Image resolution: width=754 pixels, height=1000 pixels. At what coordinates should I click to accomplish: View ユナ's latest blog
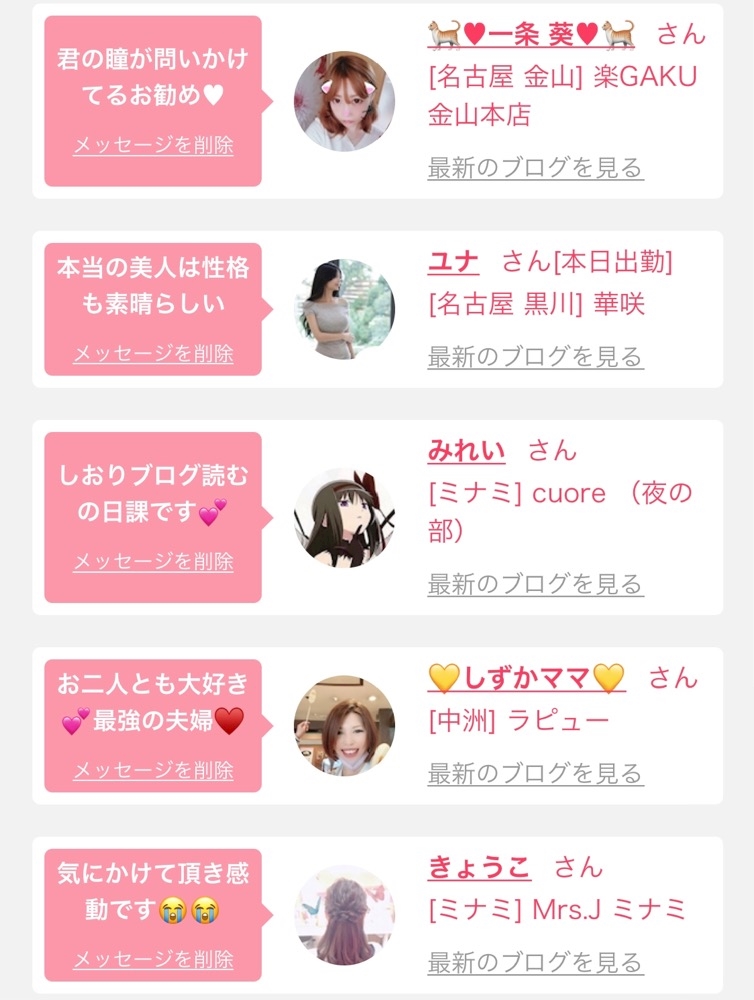click(x=535, y=357)
